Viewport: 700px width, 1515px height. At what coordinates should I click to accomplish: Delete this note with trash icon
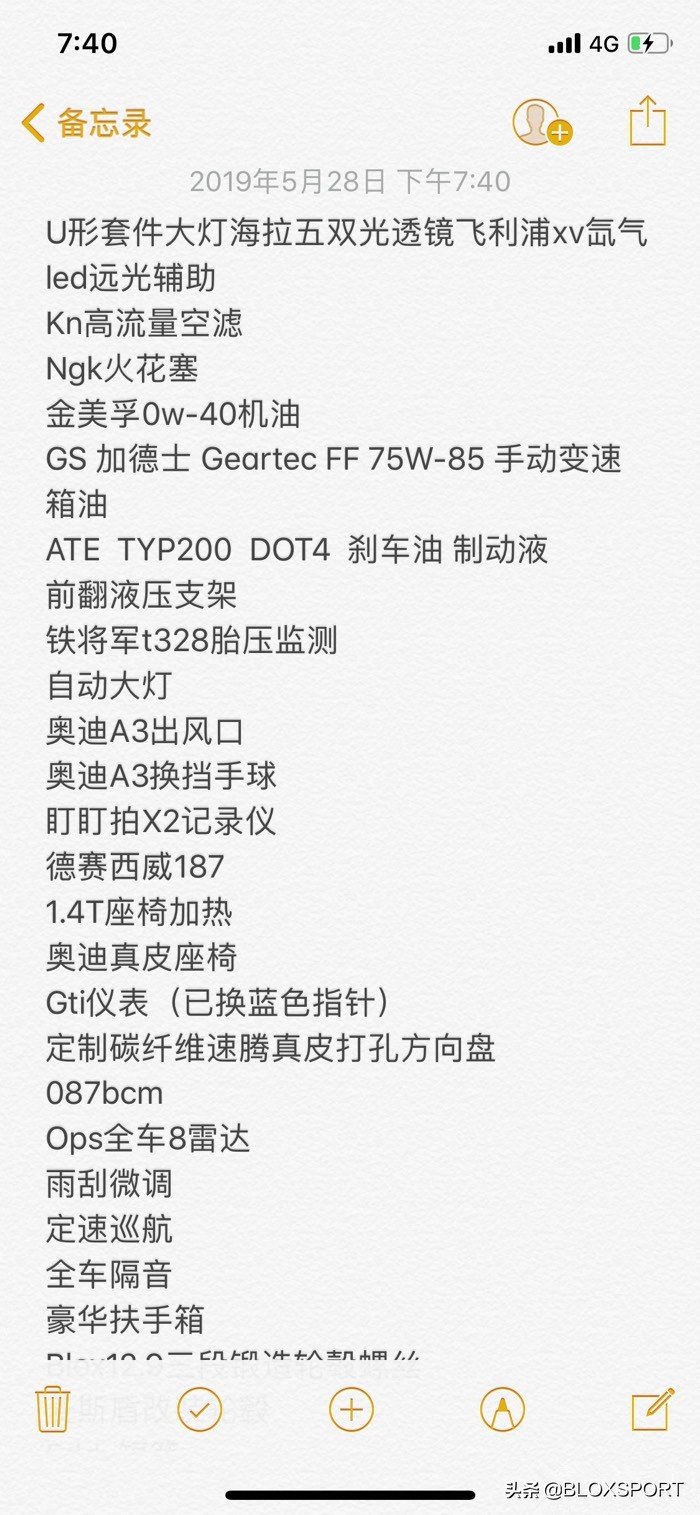[x=51, y=1410]
